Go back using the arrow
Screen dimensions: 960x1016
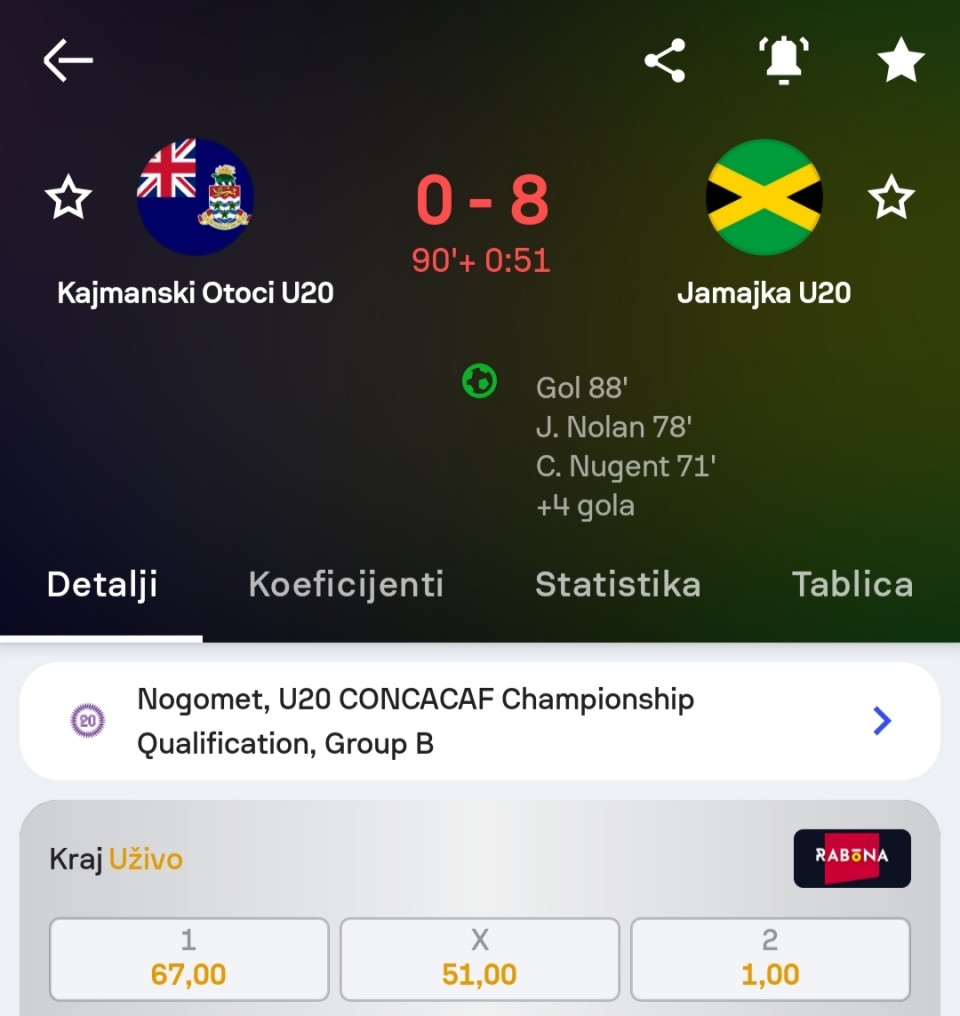click(x=68, y=61)
